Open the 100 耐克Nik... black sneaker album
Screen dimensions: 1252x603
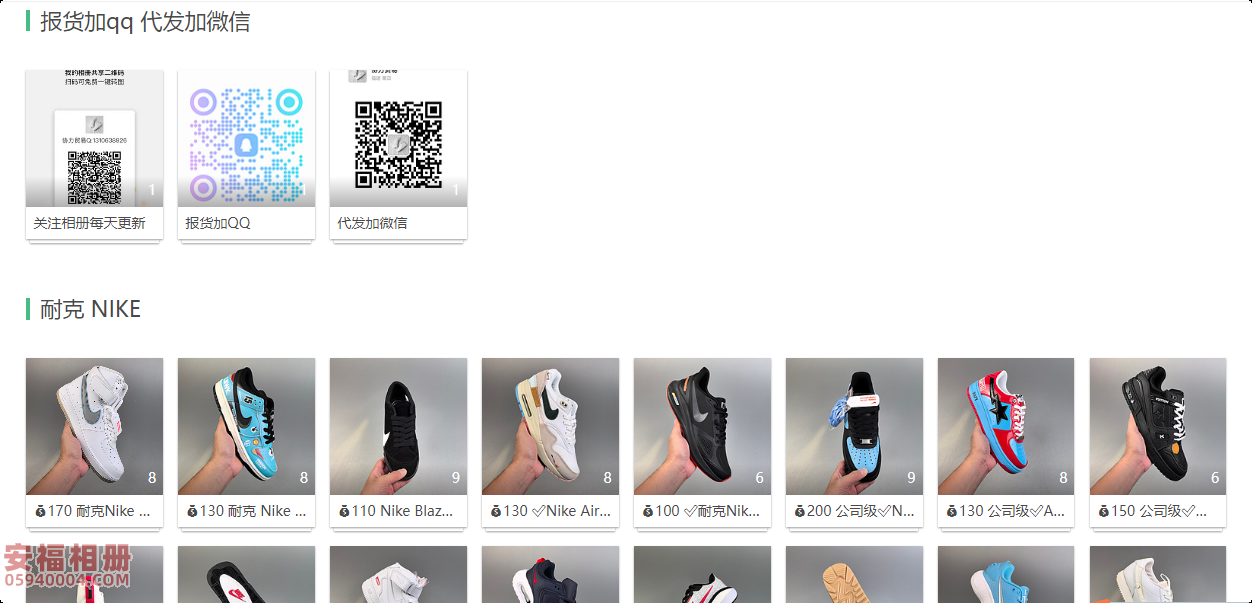(702, 427)
